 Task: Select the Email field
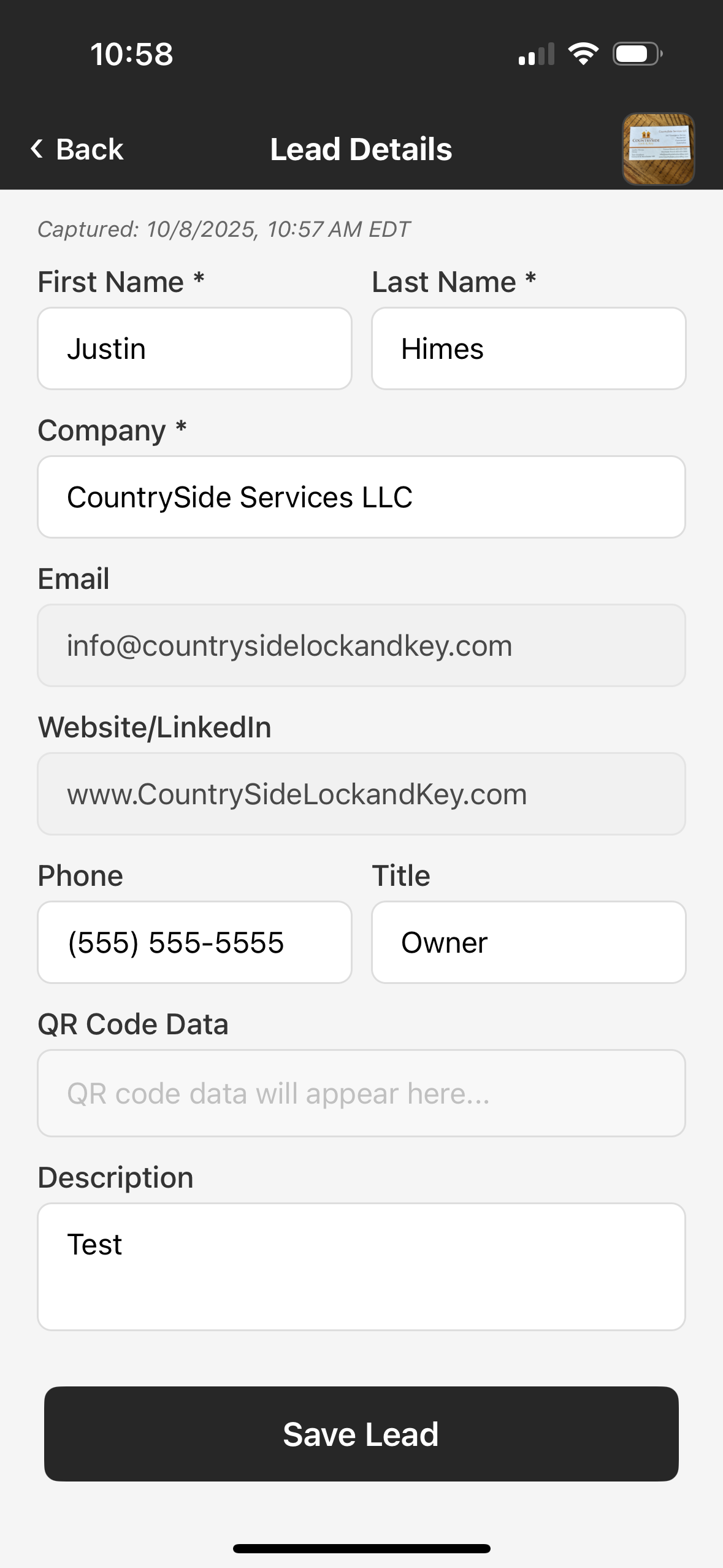coord(361,645)
